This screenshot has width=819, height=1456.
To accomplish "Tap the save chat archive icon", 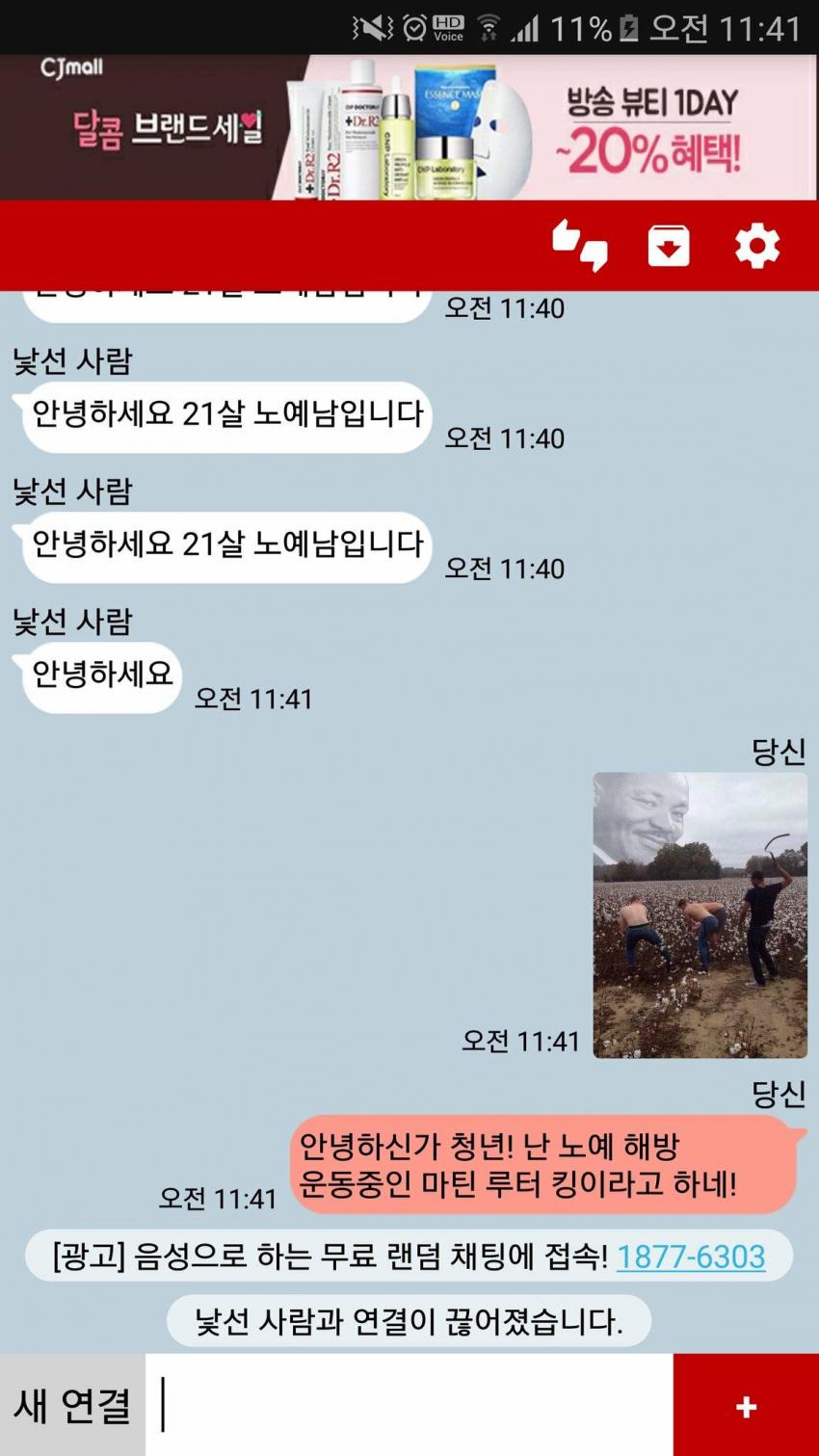I will [668, 246].
